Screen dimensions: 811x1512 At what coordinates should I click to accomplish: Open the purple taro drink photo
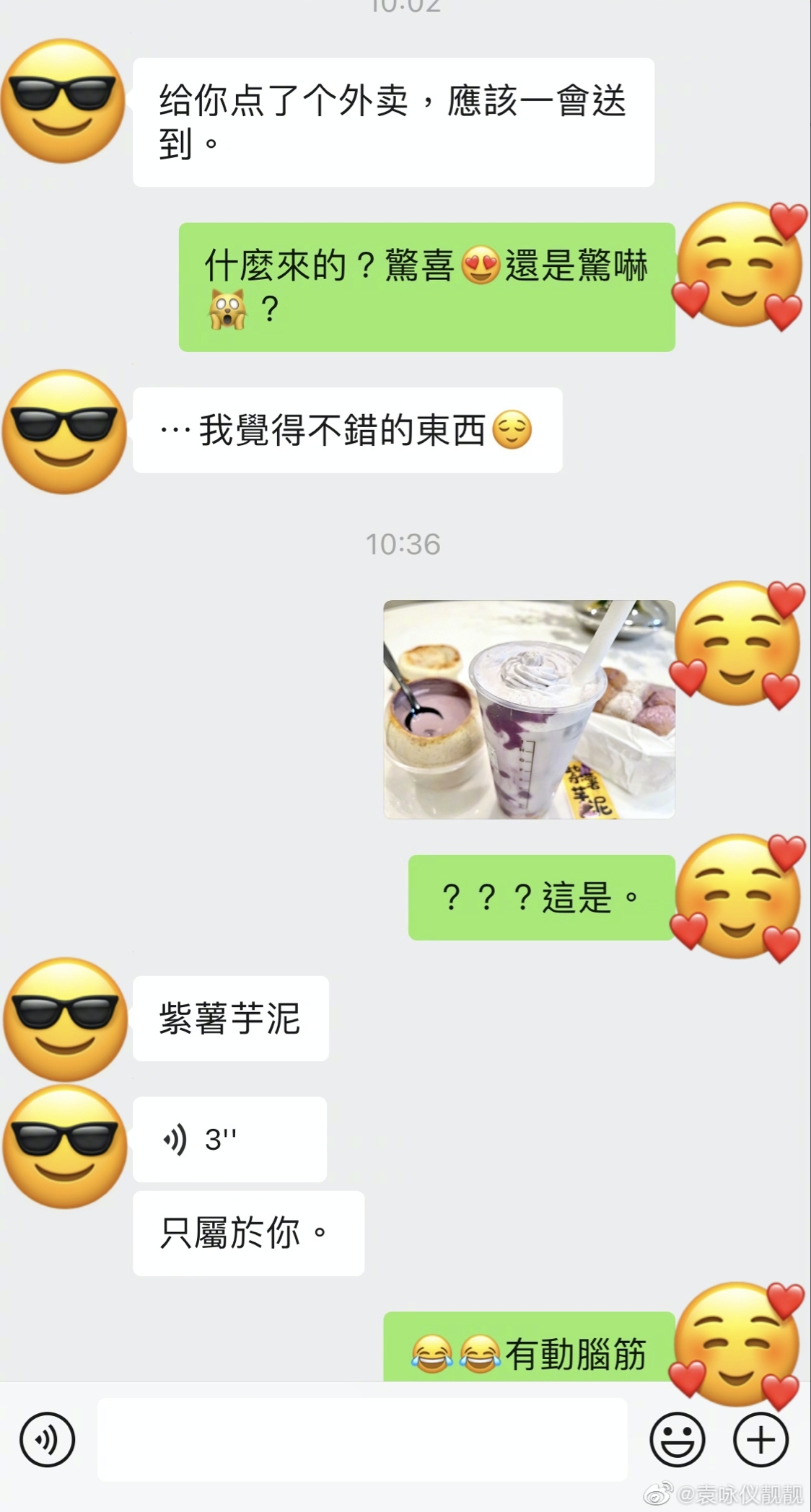pyautogui.click(x=529, y=709)
